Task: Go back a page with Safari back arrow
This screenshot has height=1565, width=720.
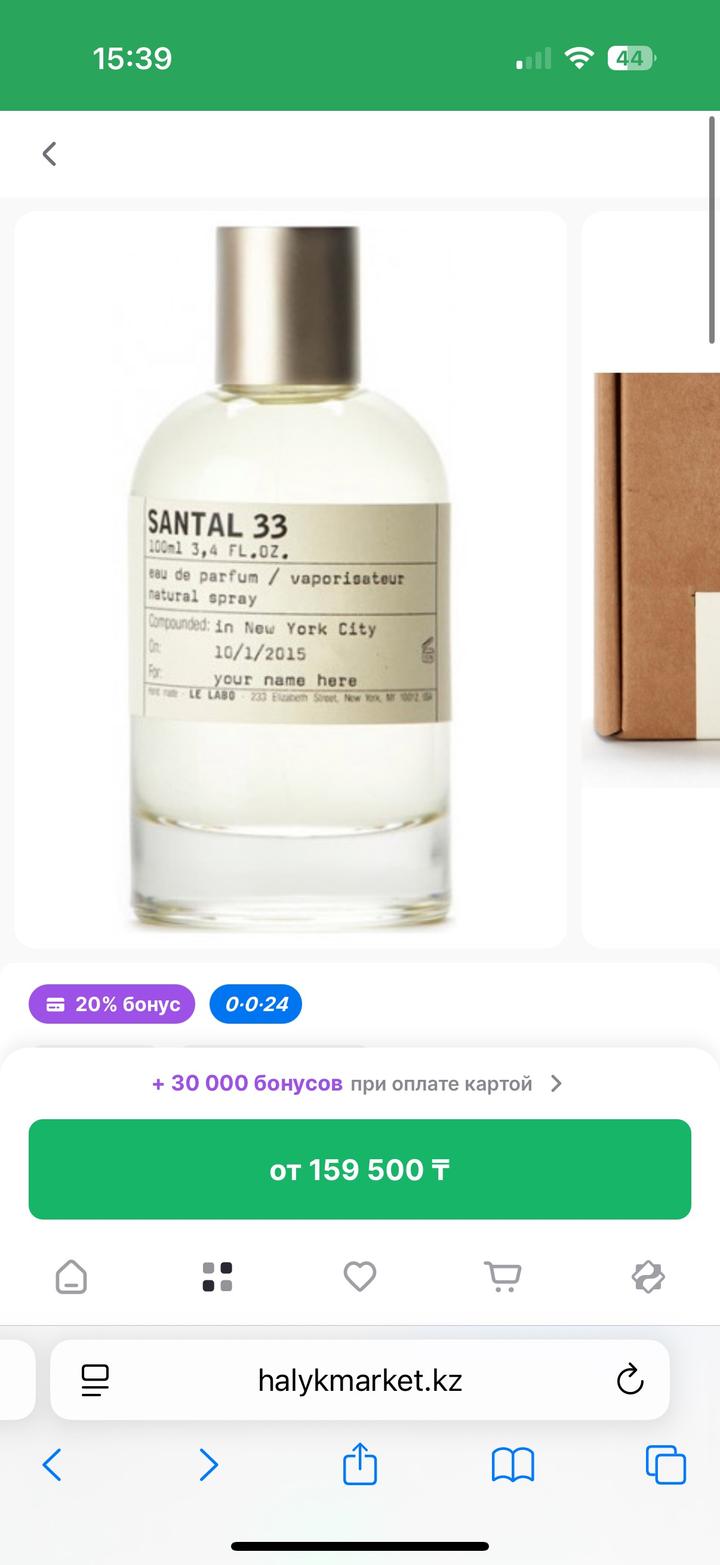Action: tap(52, 1464)
